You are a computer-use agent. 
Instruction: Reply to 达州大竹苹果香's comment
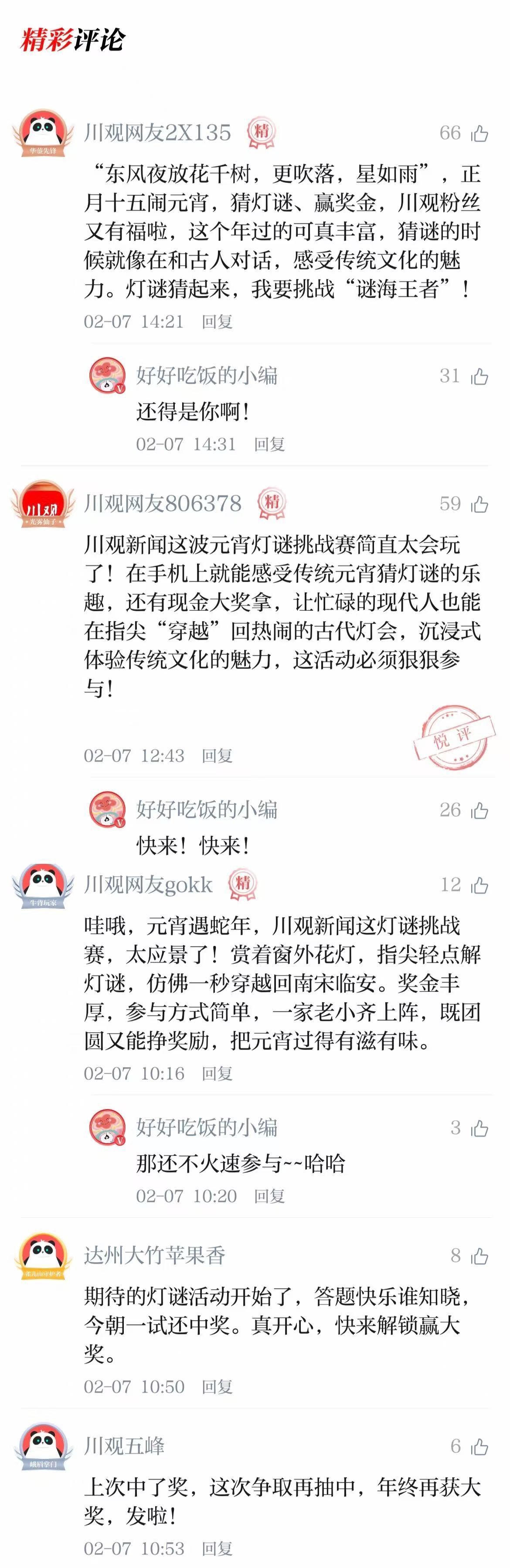tap(217, 1387)
